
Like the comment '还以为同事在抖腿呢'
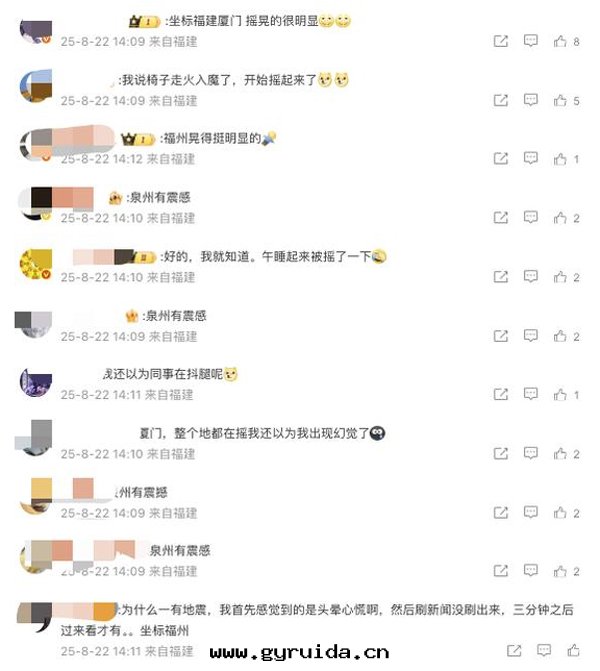pos(560,395)
